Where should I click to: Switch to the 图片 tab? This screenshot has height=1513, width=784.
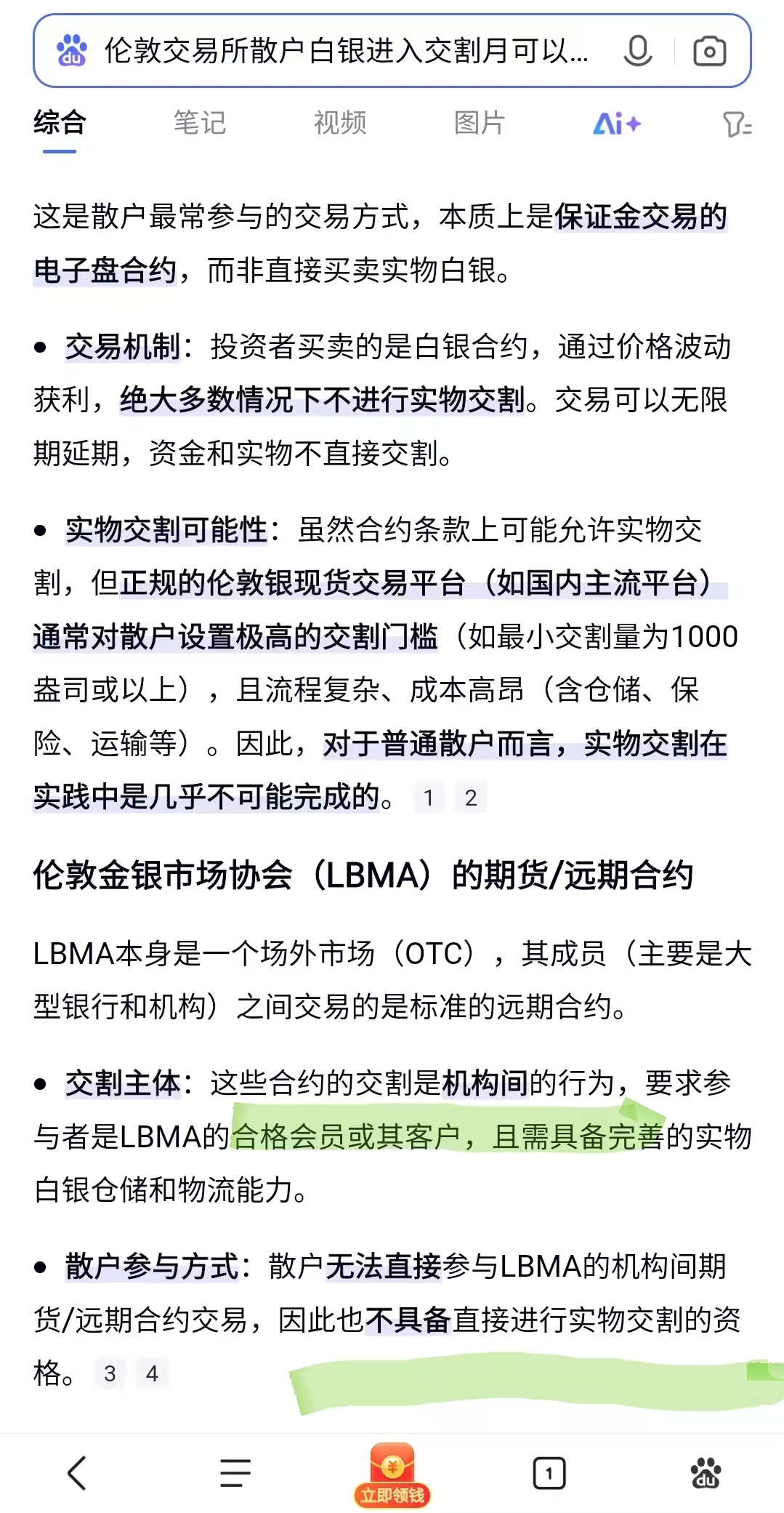(x=480, y=123)
